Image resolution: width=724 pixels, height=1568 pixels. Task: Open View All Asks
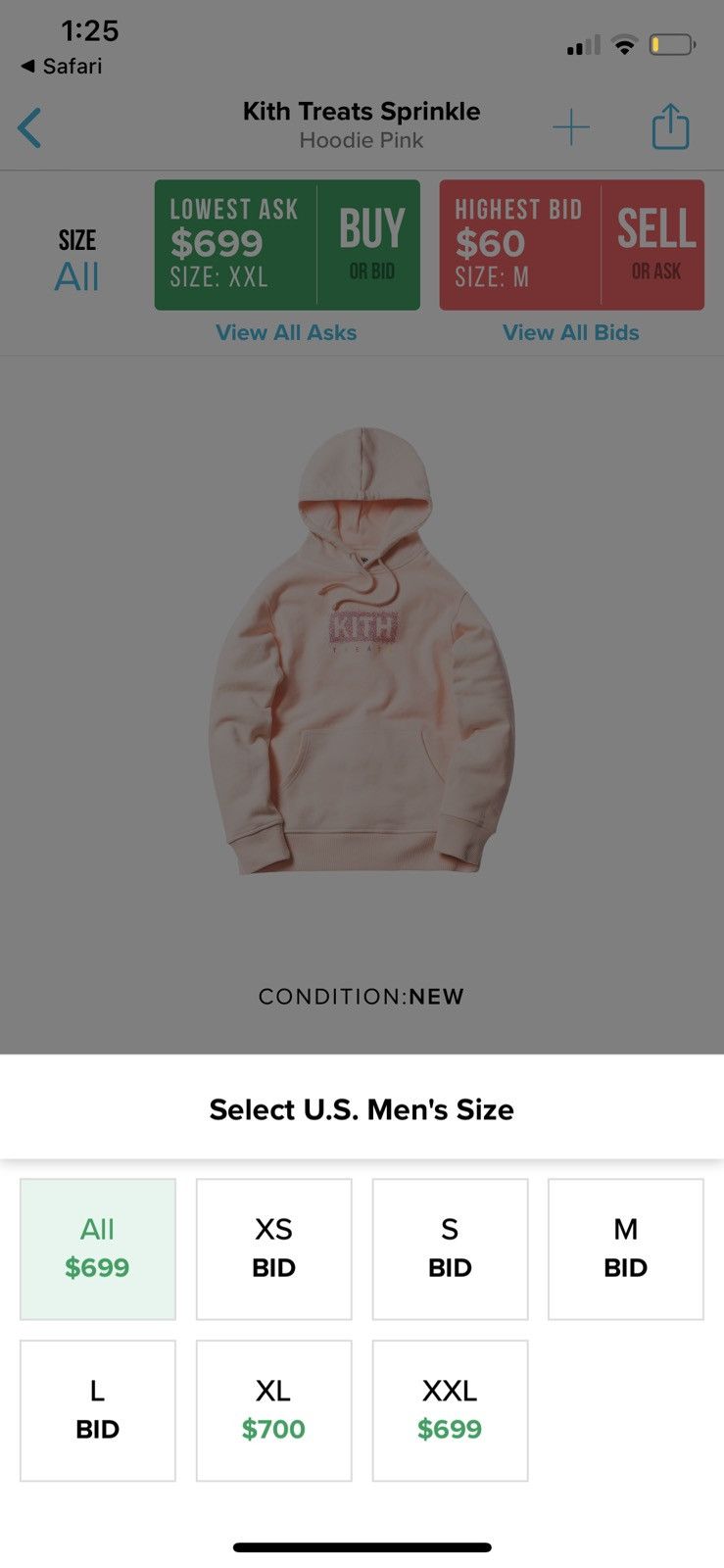(286, 333)
